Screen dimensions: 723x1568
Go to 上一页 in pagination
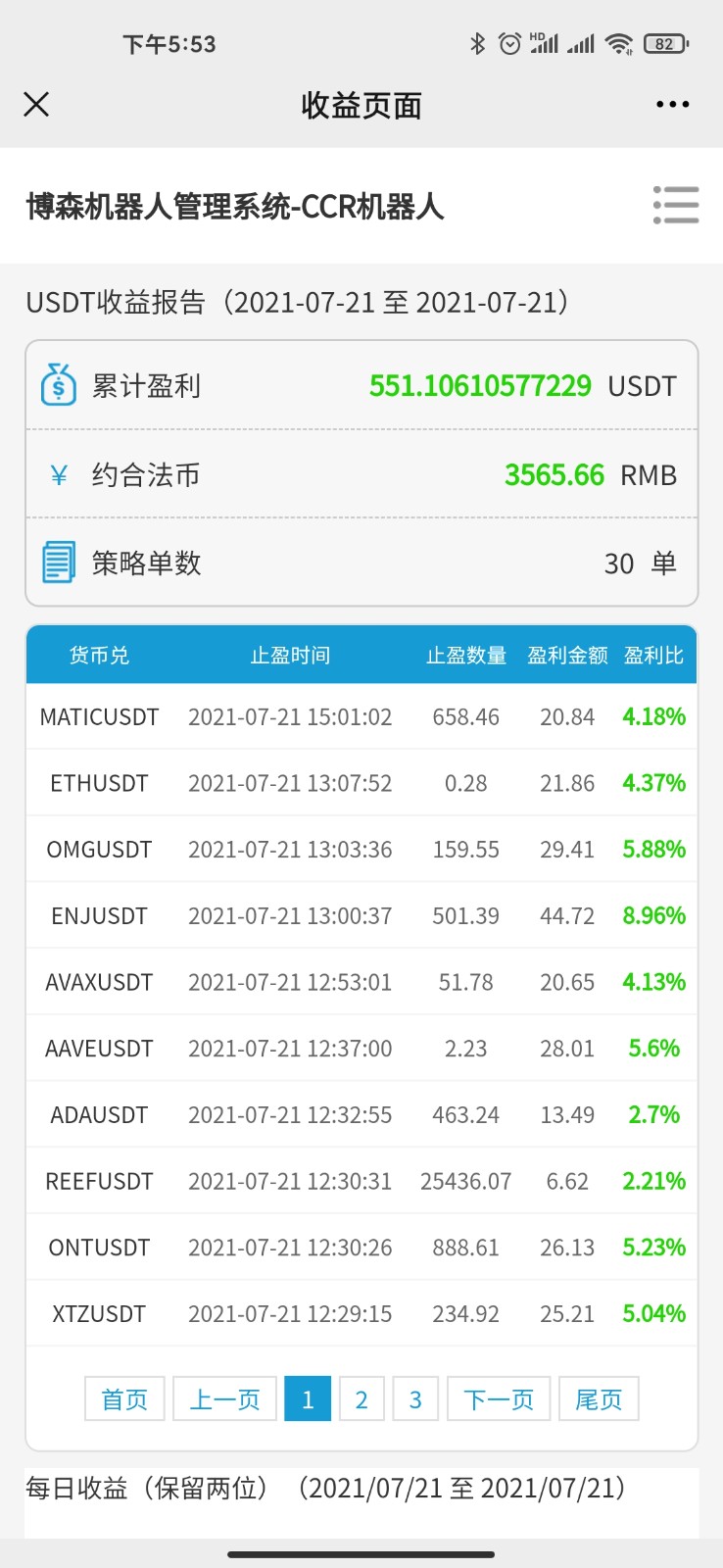pos(224,1398)
